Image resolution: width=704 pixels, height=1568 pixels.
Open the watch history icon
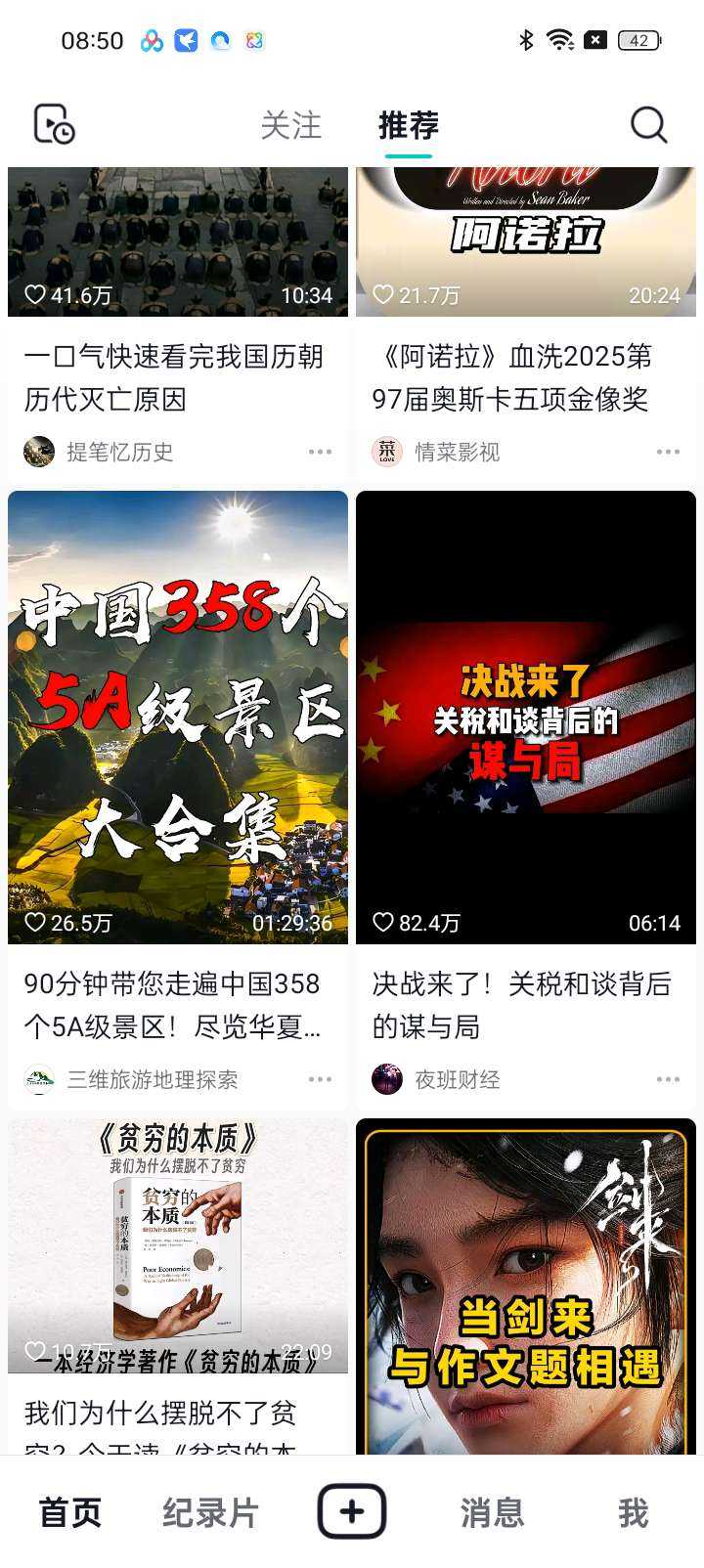point(54,124)
